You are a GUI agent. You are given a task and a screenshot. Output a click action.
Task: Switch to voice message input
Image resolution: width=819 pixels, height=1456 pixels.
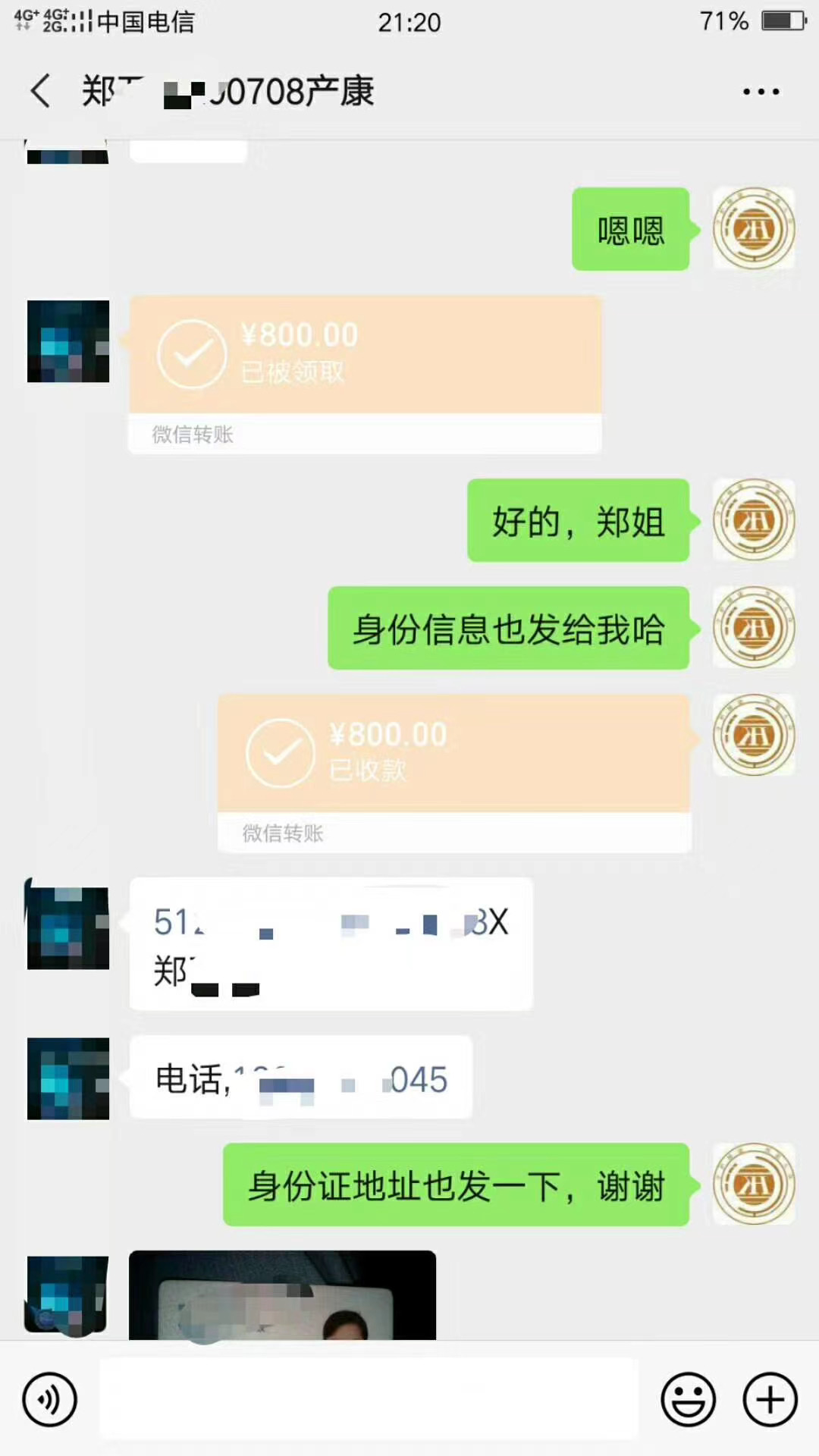(x=50, y=1399)
